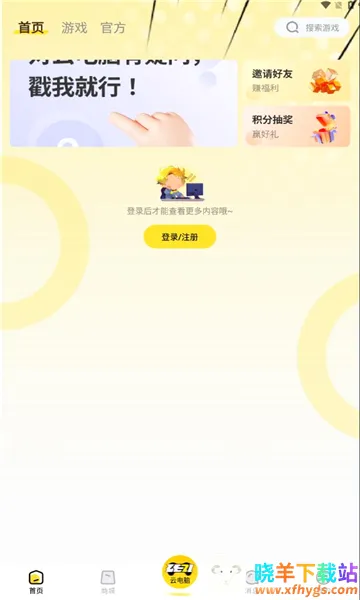Open the 邀请好友 card

click(x=298, y=81)
